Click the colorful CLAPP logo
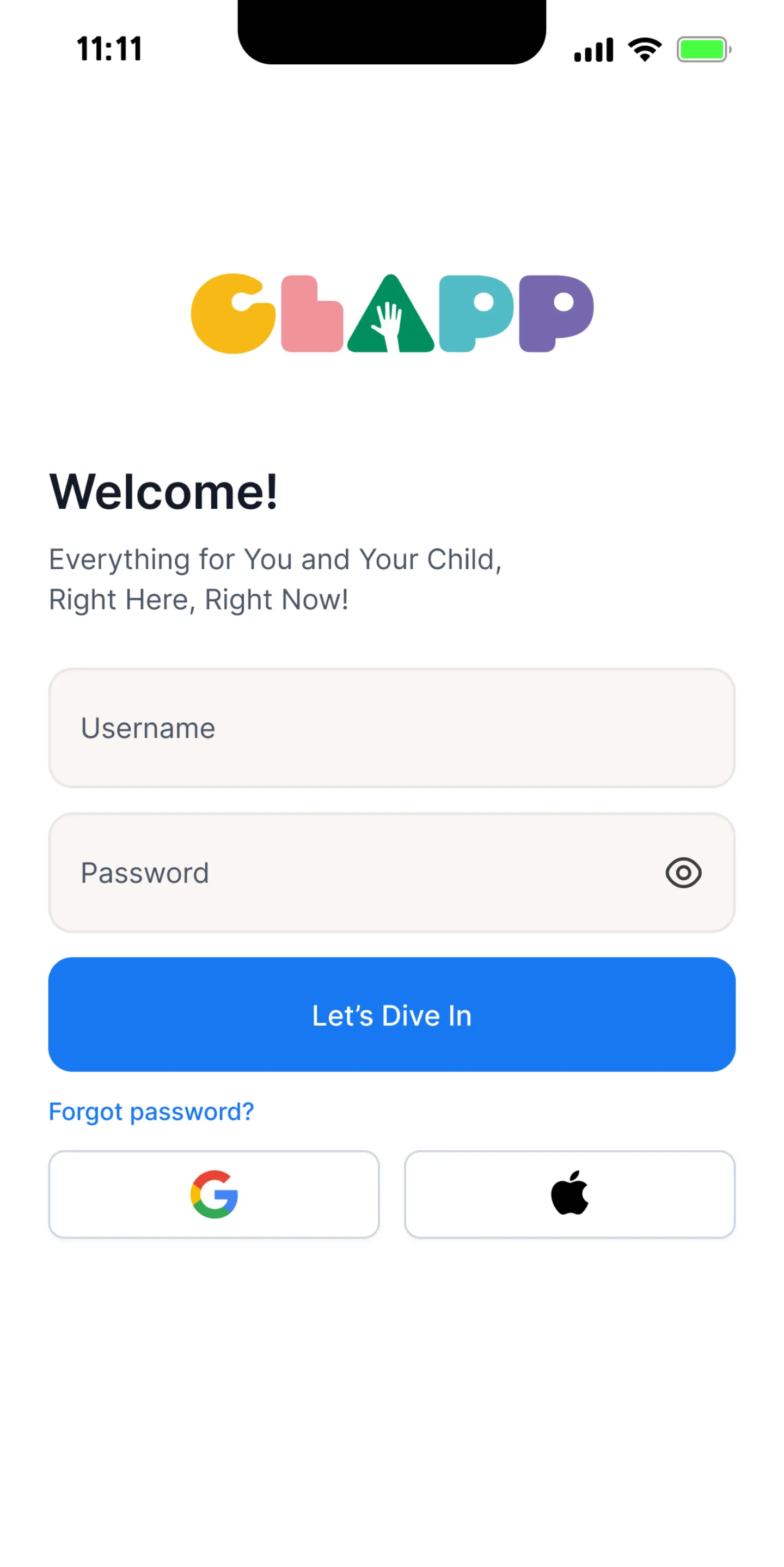784x1567 pixels. [x=391, y=313]
